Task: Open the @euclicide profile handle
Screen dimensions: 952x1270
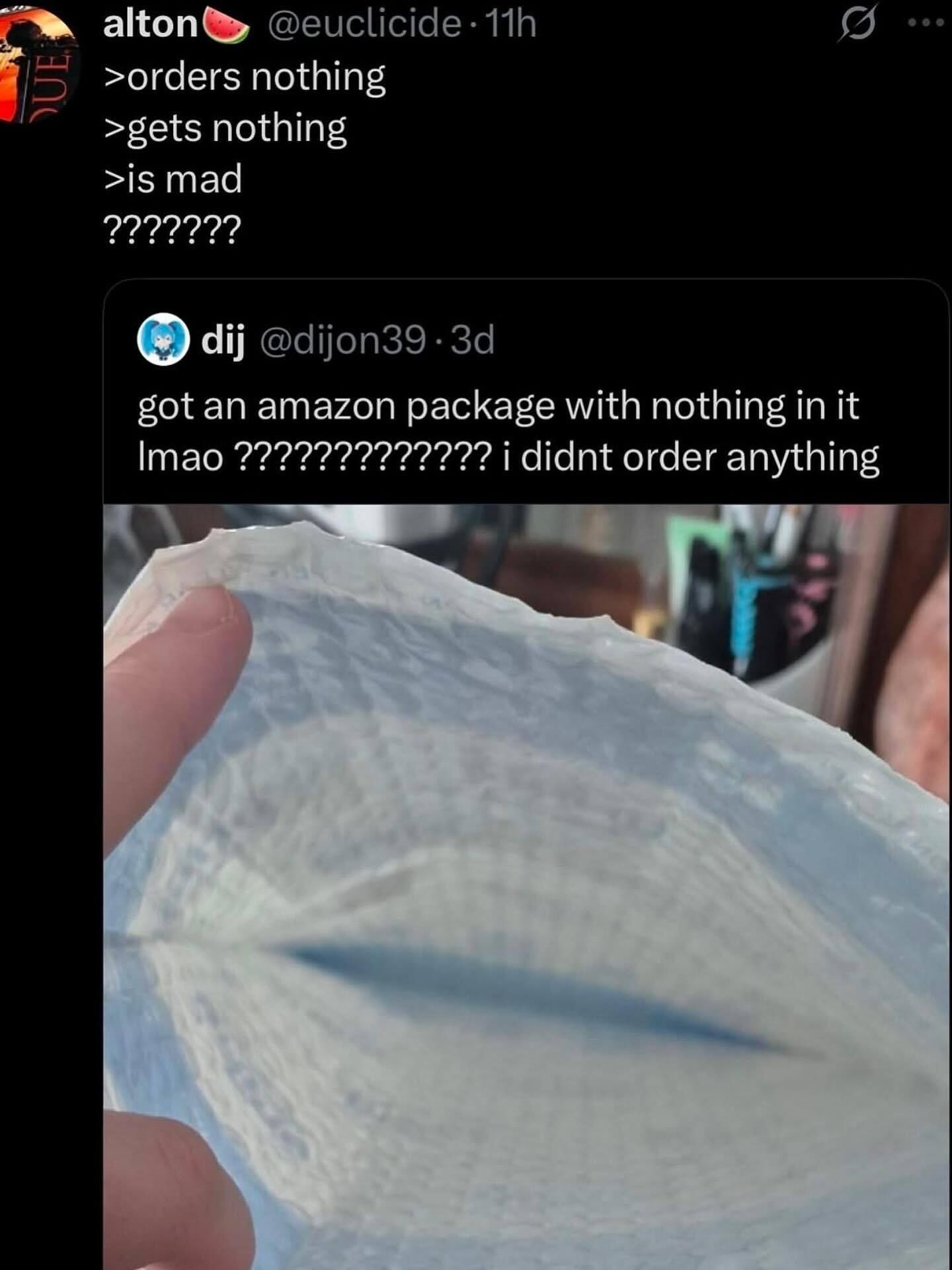Action: (365, 24)
